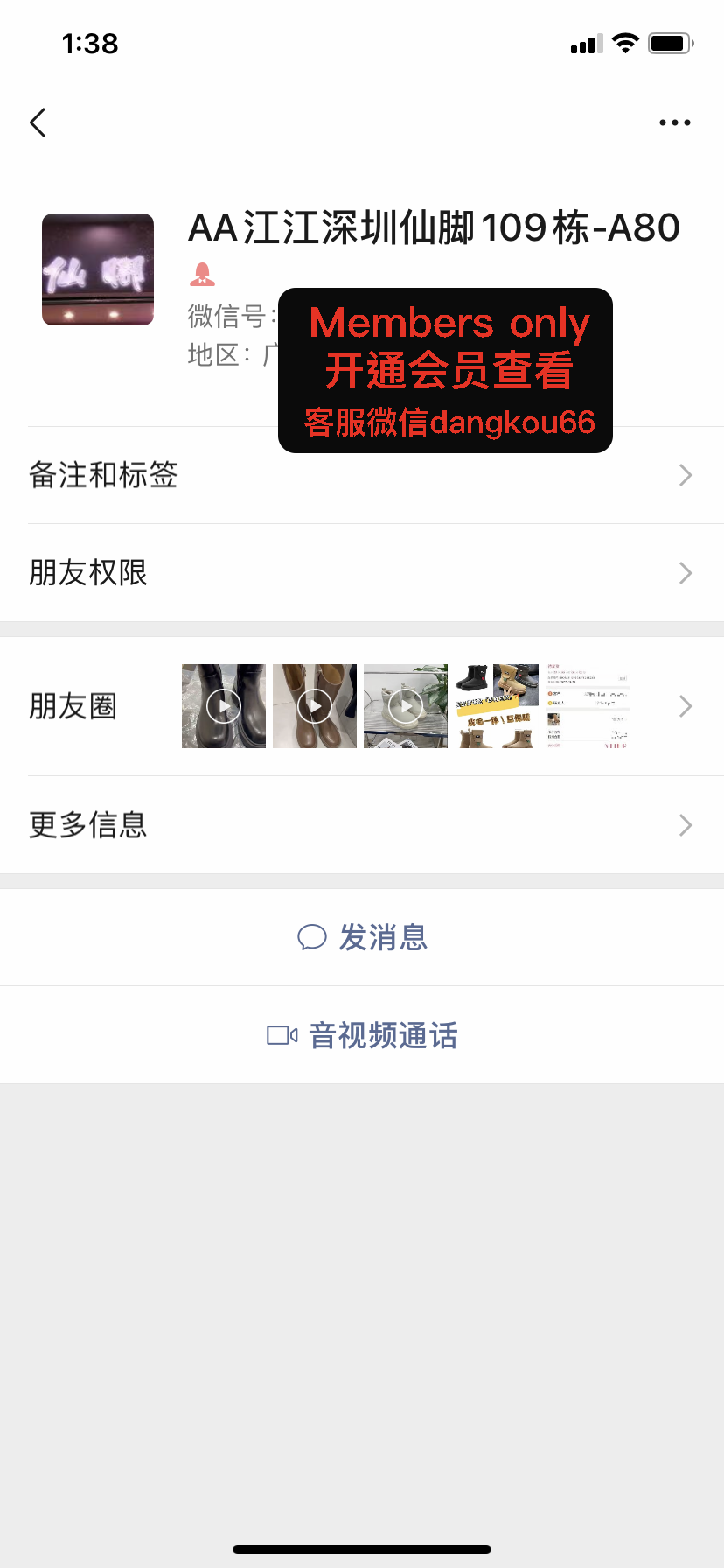Play the first black boots Moments video
Screen dimensions: 724x1568
click(x=223, y=706)
